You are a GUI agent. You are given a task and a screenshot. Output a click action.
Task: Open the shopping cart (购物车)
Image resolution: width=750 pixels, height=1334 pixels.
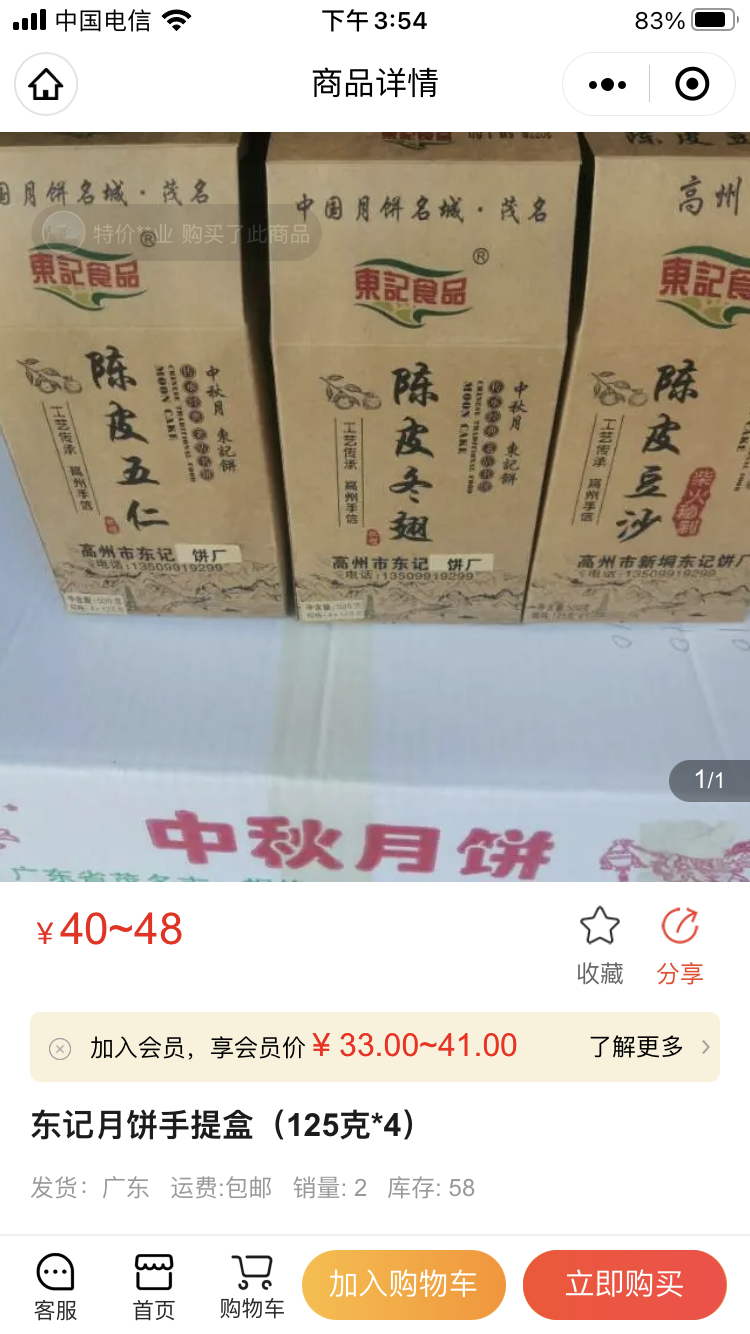252,1286
